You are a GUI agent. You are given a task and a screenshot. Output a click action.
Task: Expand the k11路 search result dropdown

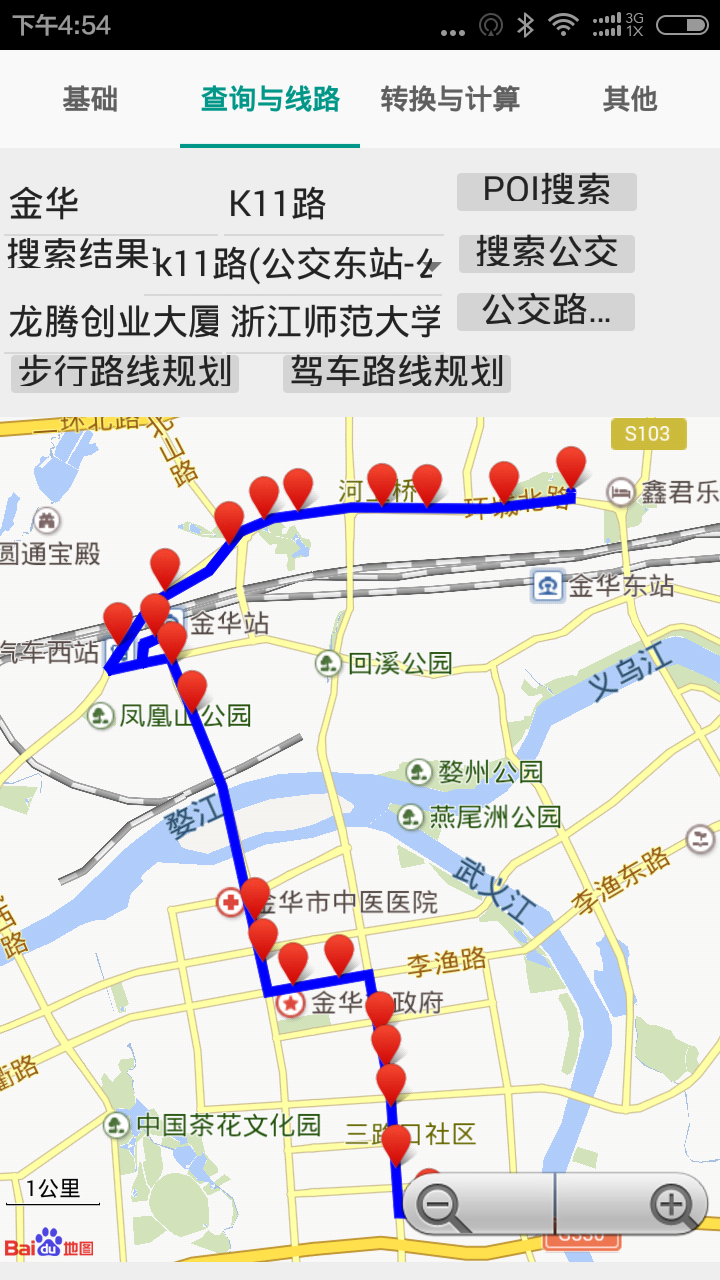pos(298,264)
